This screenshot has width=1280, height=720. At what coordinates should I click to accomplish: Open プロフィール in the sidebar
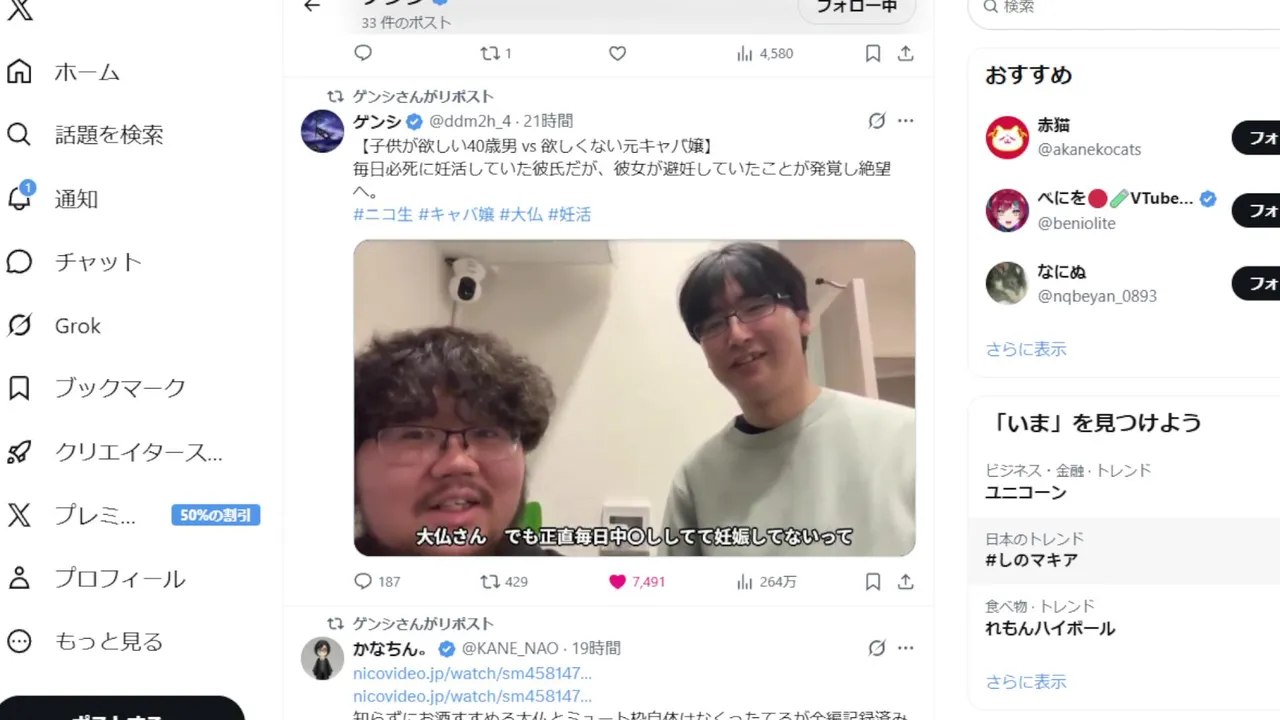119,578
